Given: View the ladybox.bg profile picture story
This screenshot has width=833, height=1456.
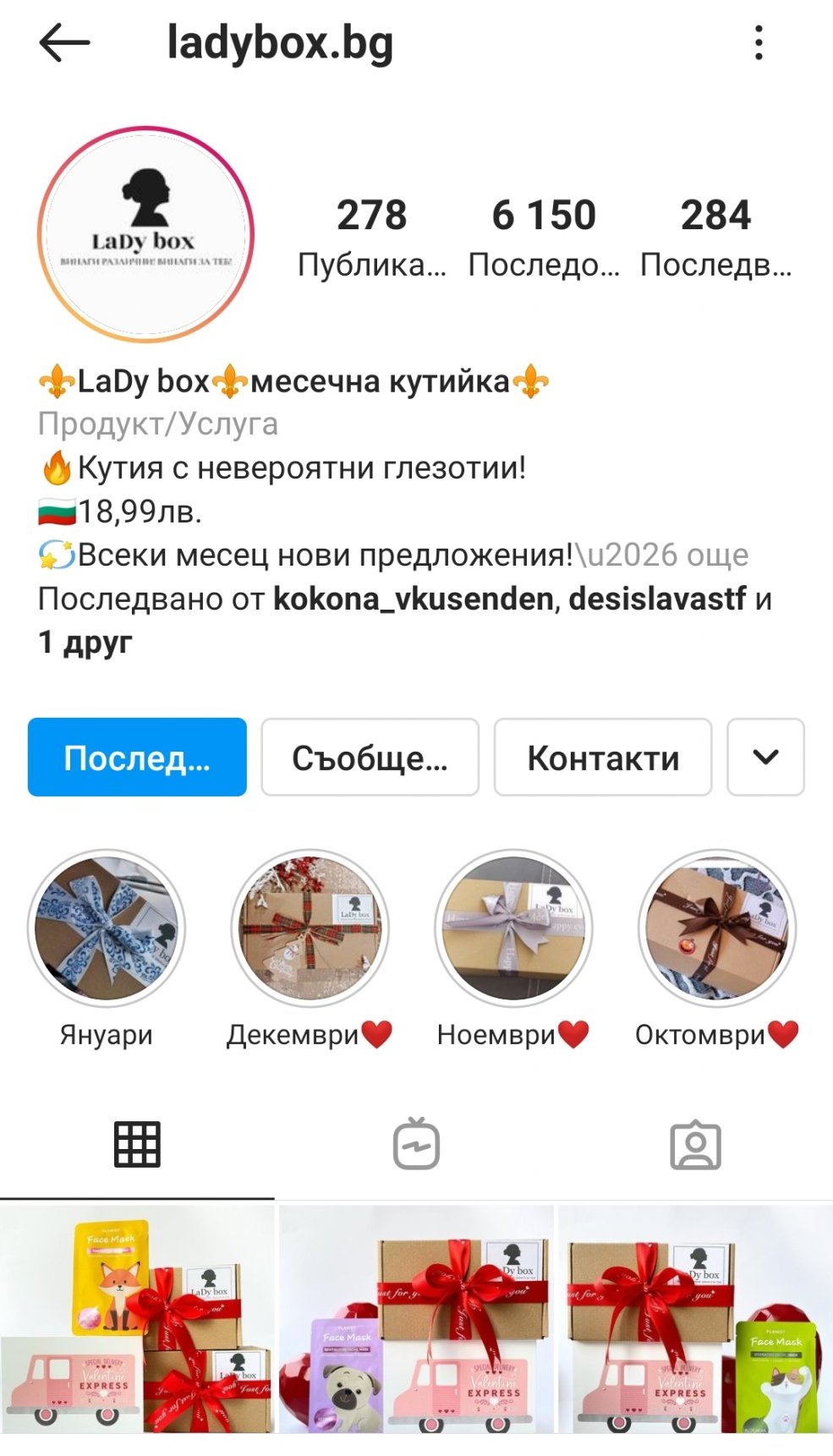Looking at the screenshot, I should 145,234.
